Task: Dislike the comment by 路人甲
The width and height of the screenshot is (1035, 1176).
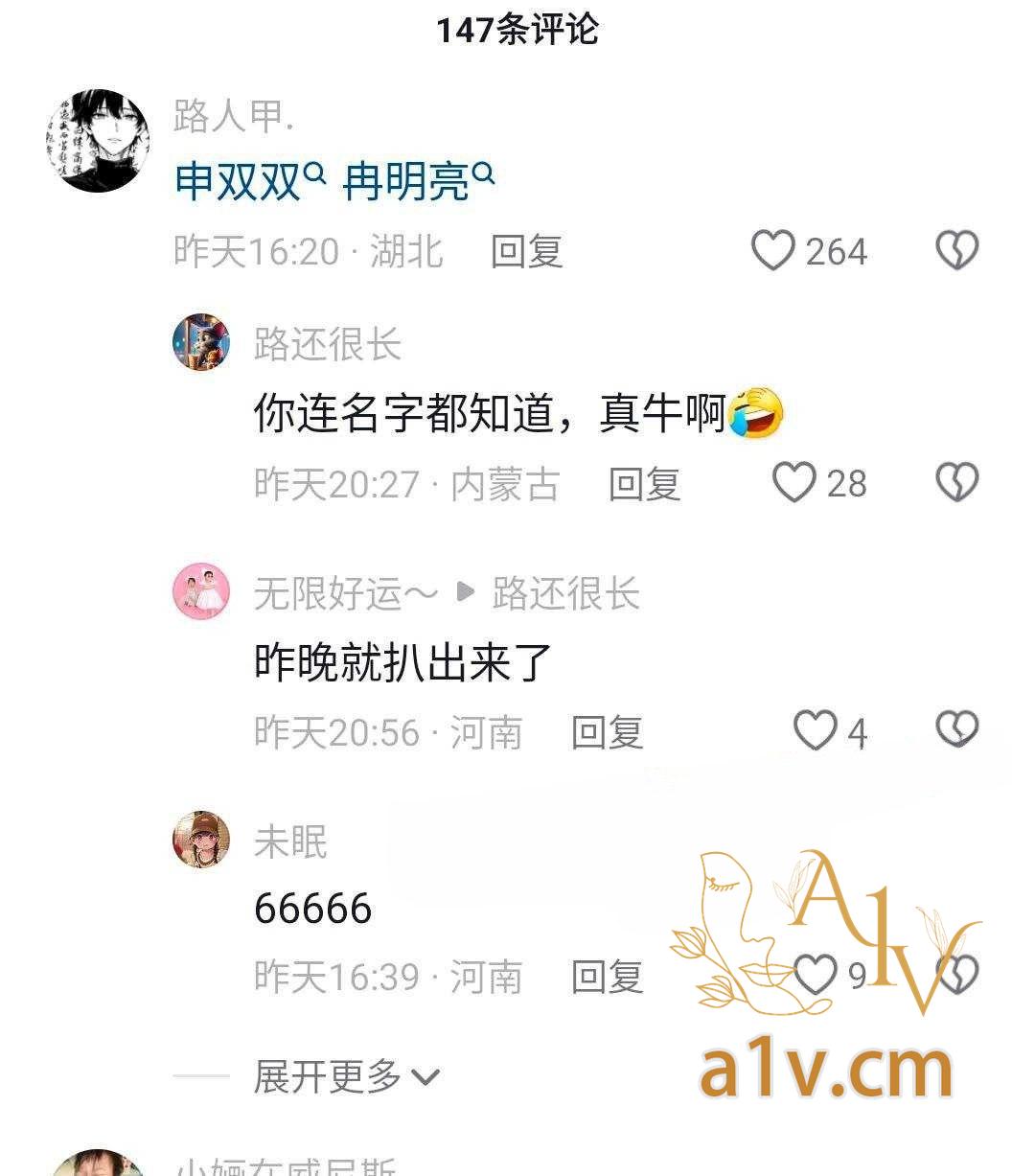Action: (x=956, y=251)
